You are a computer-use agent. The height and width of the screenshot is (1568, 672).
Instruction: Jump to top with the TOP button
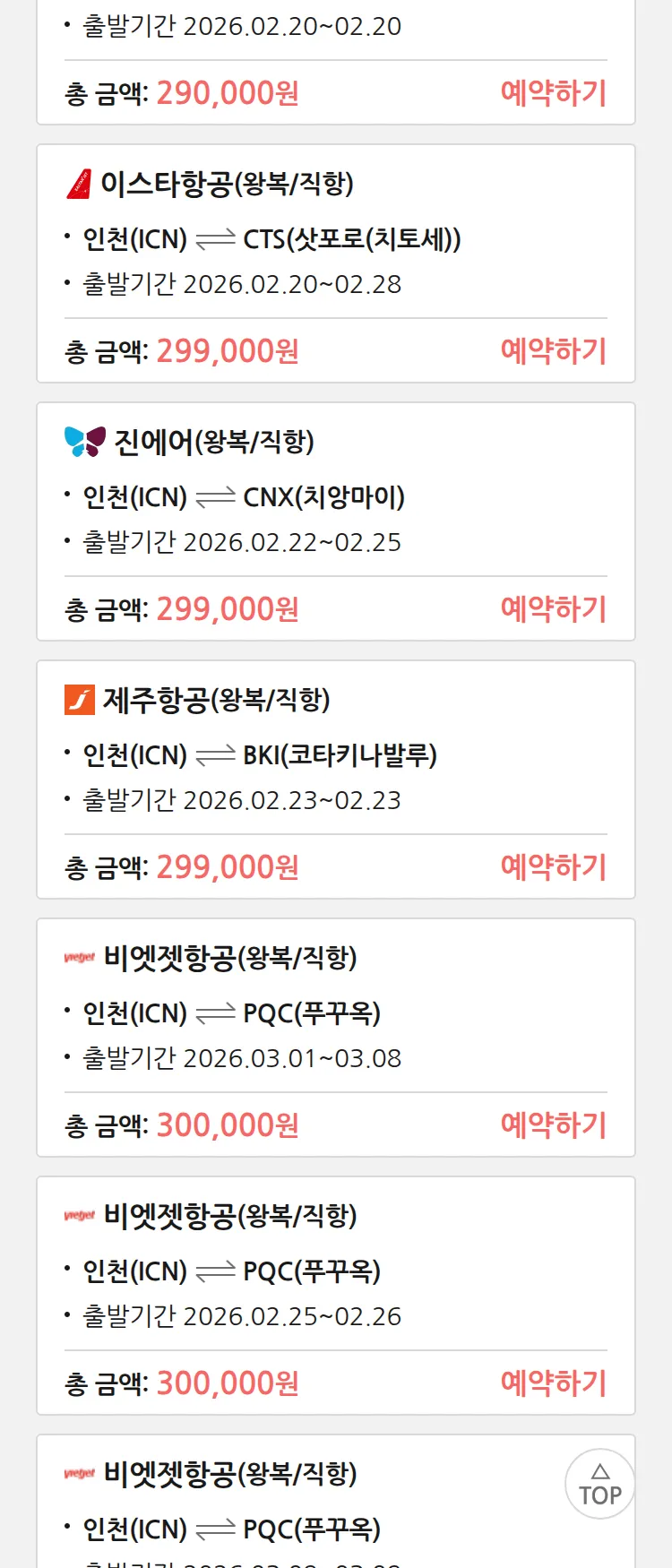tap(599, 1484)
